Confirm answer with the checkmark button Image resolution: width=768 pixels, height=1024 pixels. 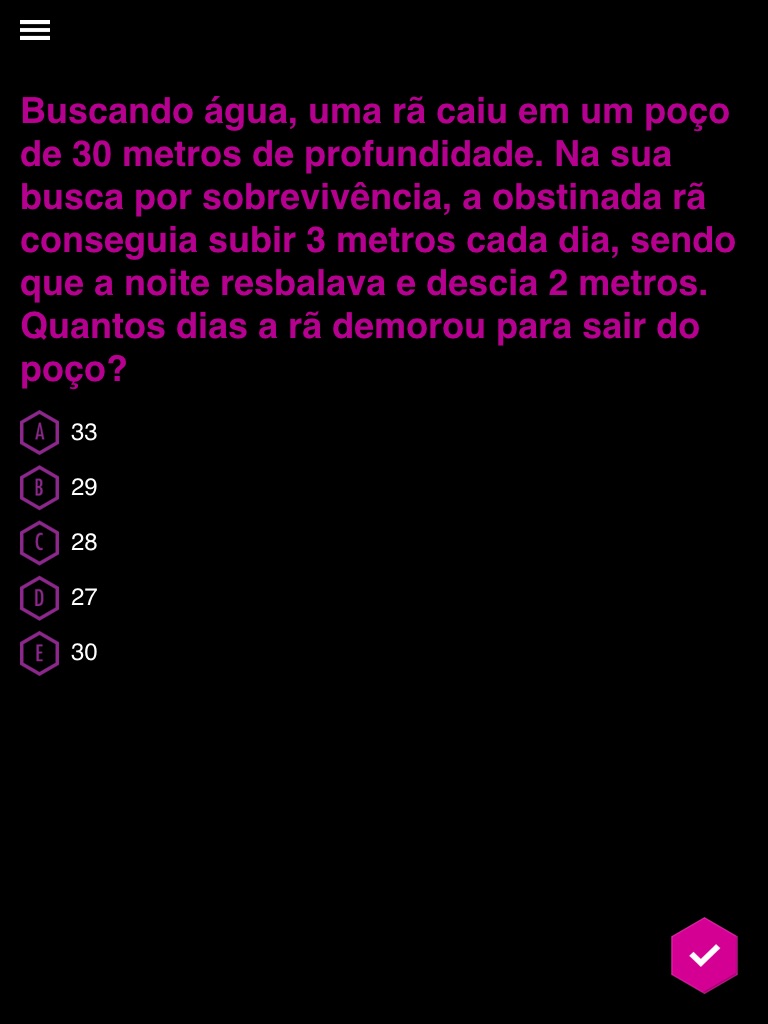[704, 955]
